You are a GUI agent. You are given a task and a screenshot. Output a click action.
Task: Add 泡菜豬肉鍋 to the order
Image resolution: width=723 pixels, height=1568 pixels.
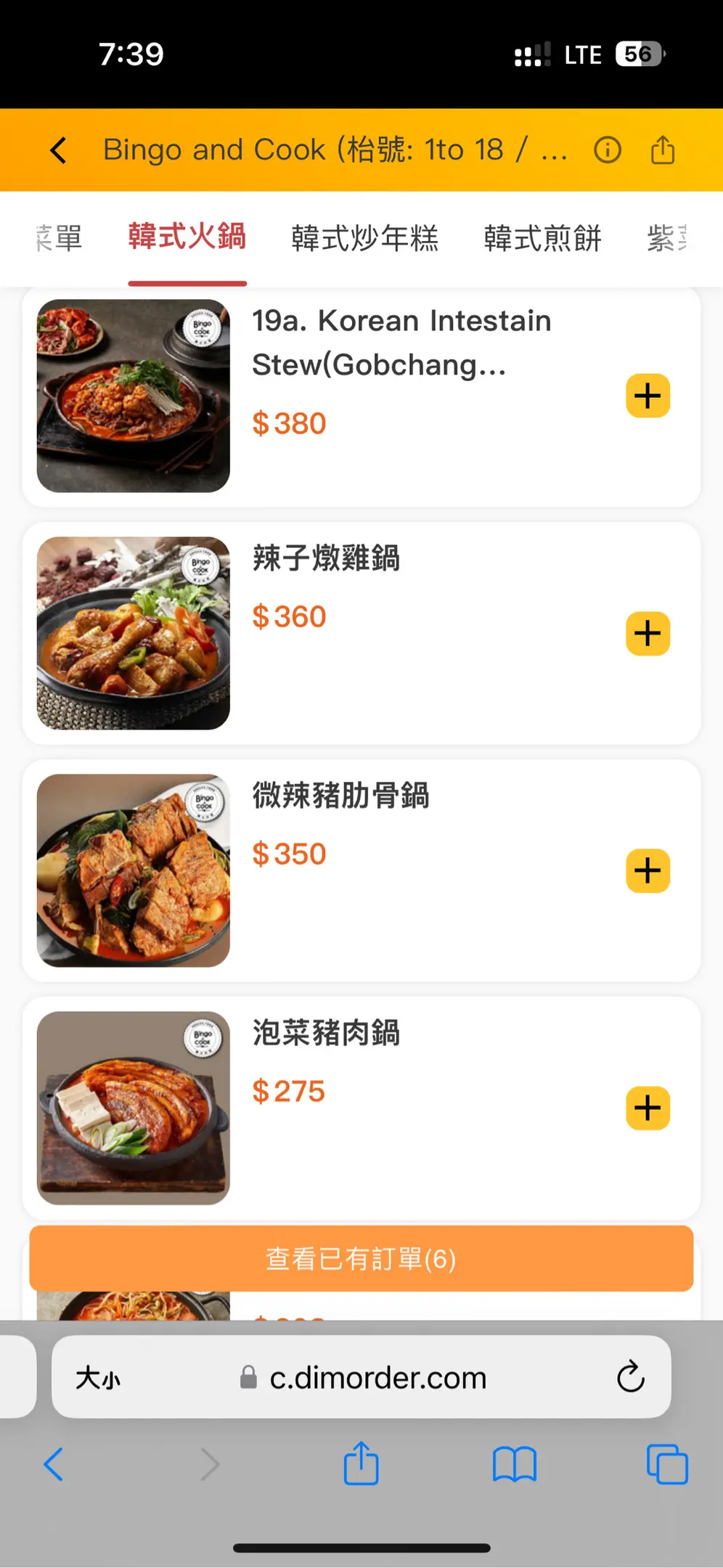point(648,1108)
